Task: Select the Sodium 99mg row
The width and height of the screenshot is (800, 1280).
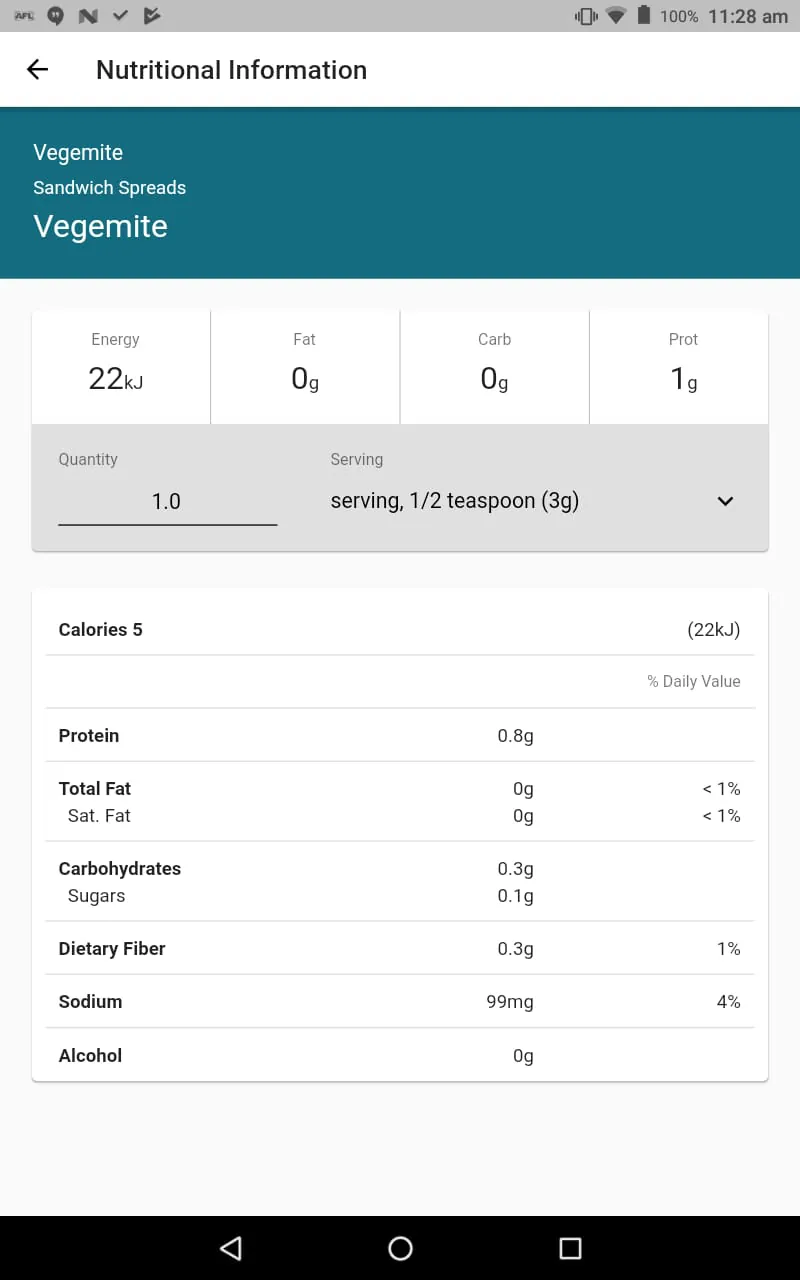Action: coord(400,1001)
